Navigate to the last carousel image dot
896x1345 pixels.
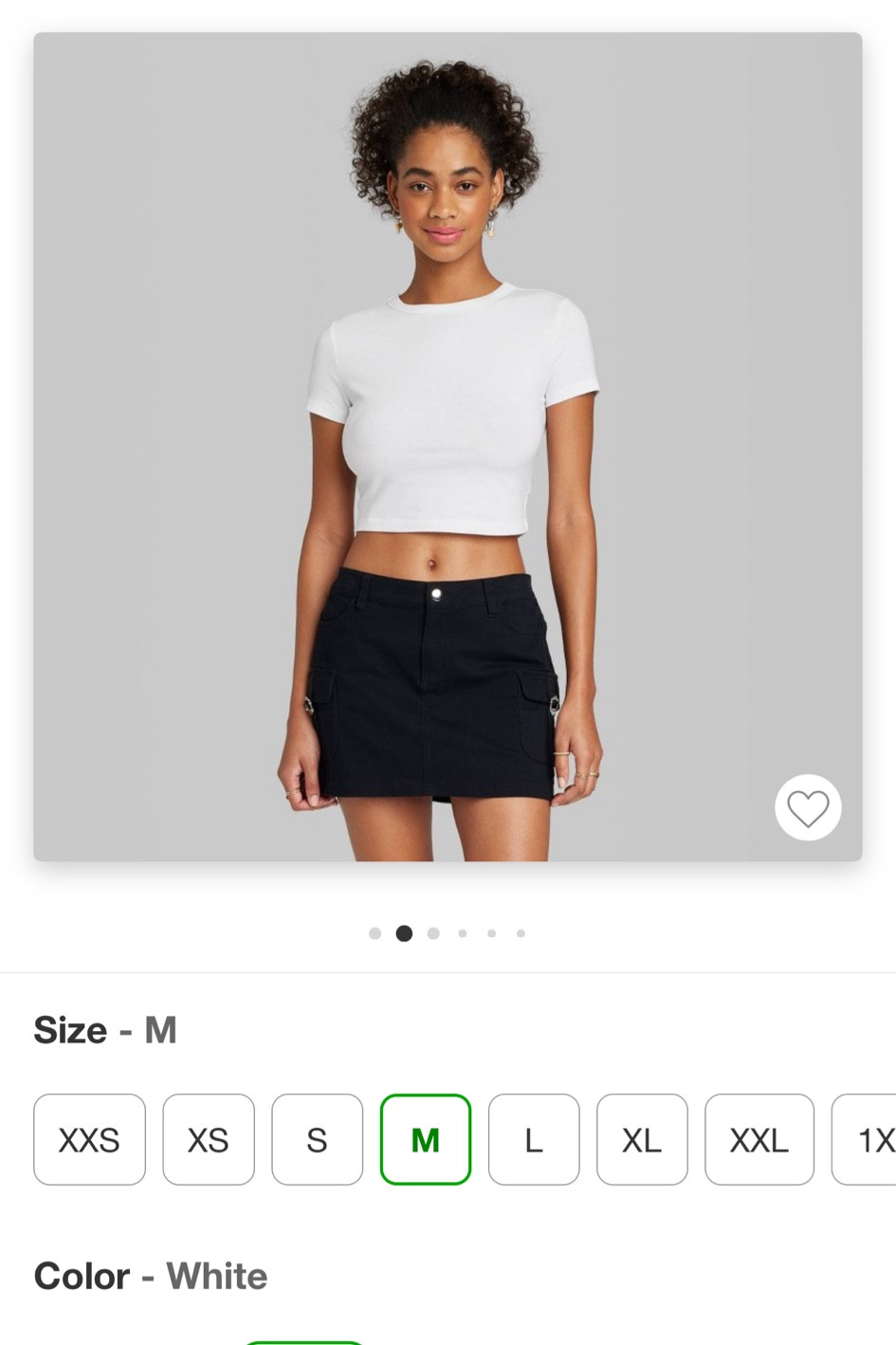coord(521,933)
